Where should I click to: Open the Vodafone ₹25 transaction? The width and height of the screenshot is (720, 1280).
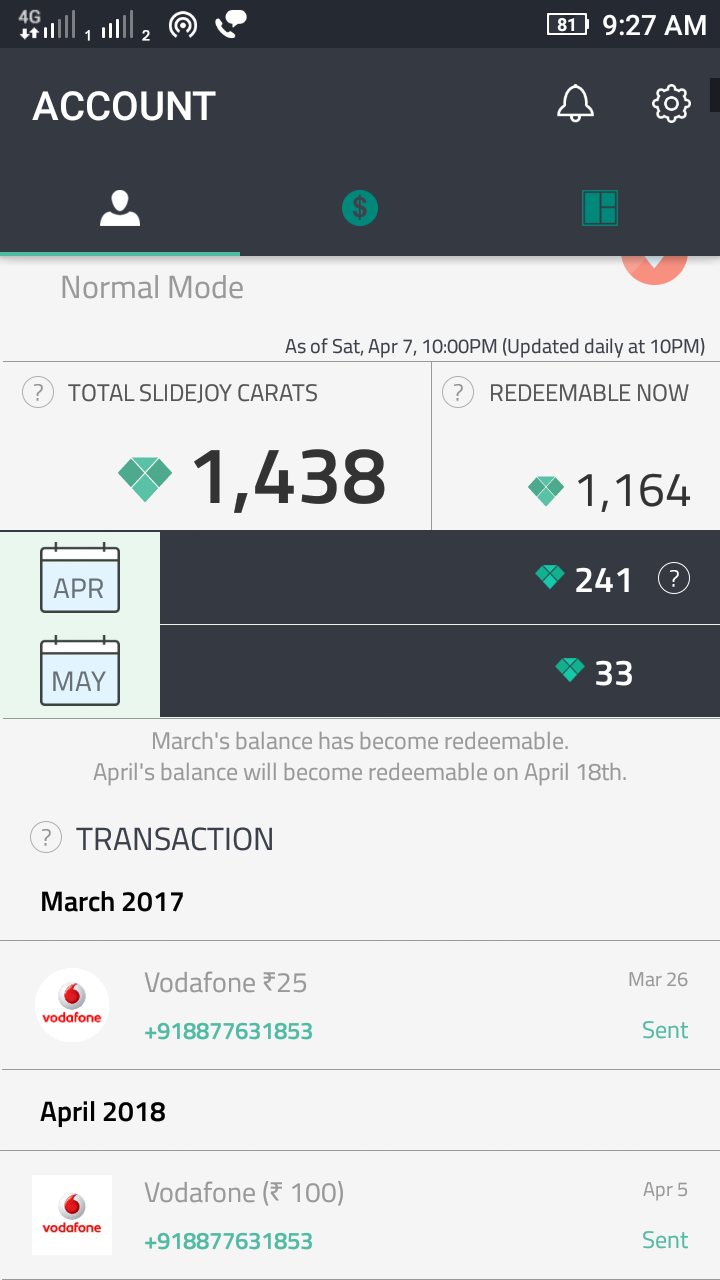point(360,1005)
